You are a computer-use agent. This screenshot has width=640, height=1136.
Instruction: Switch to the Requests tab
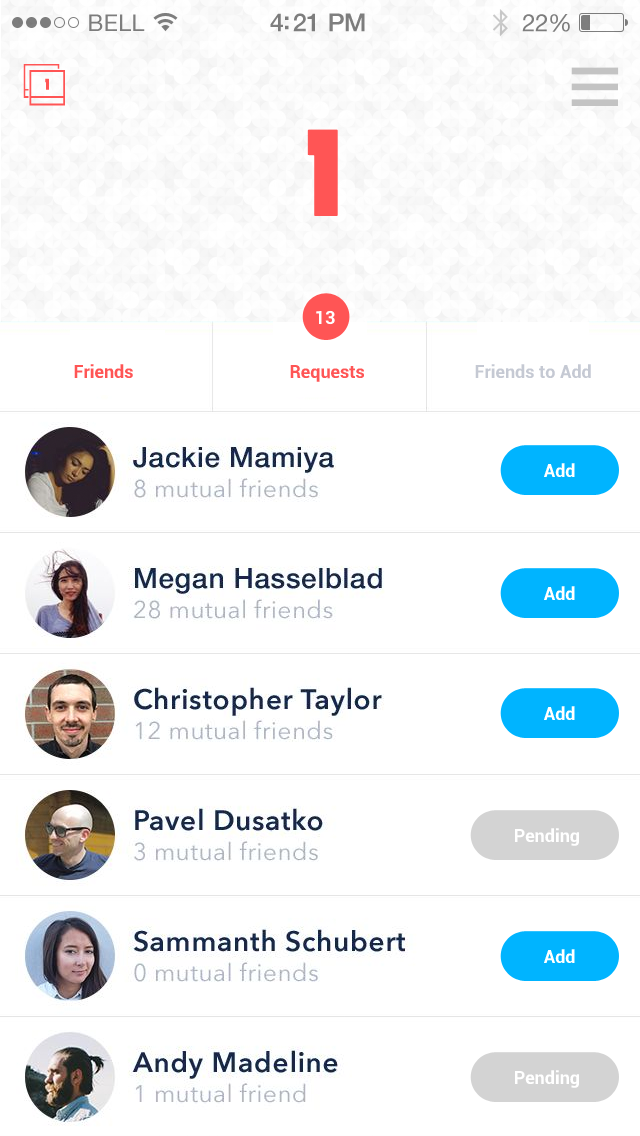coord(327,372)
